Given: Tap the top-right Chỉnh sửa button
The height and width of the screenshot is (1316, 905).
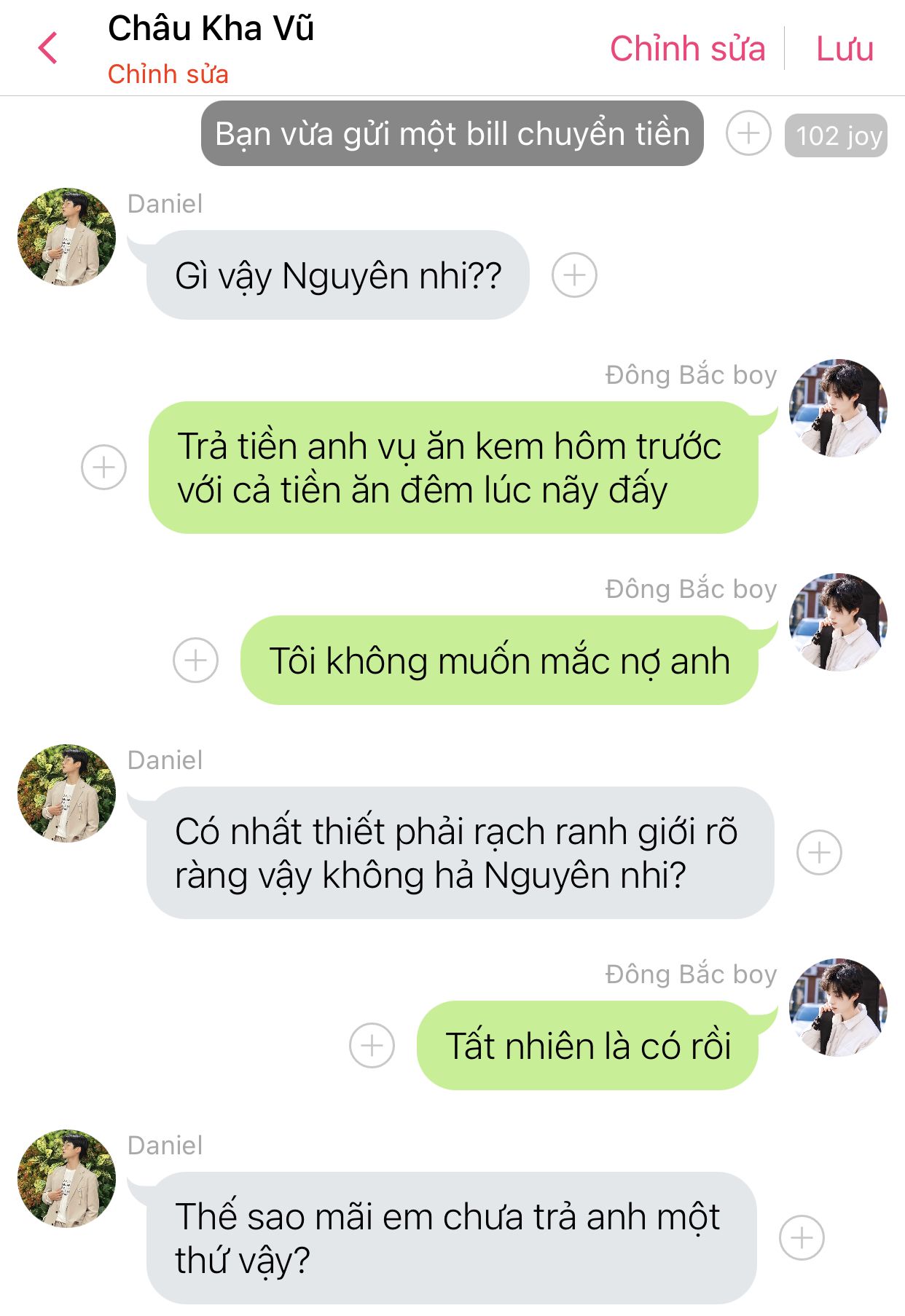Looking at the screenshot, I should pos(687,49).
